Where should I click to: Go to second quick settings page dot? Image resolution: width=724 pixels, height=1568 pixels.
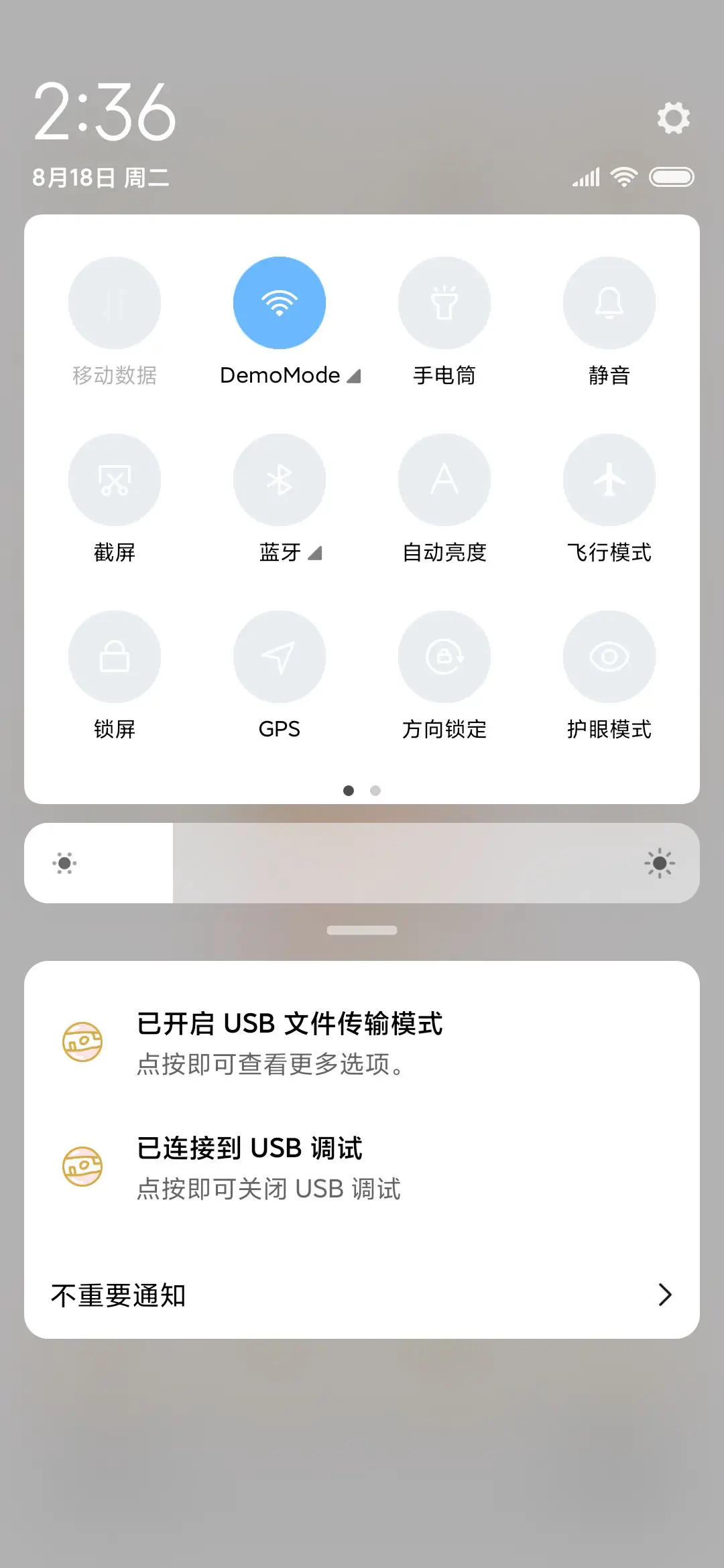(375, 791)
